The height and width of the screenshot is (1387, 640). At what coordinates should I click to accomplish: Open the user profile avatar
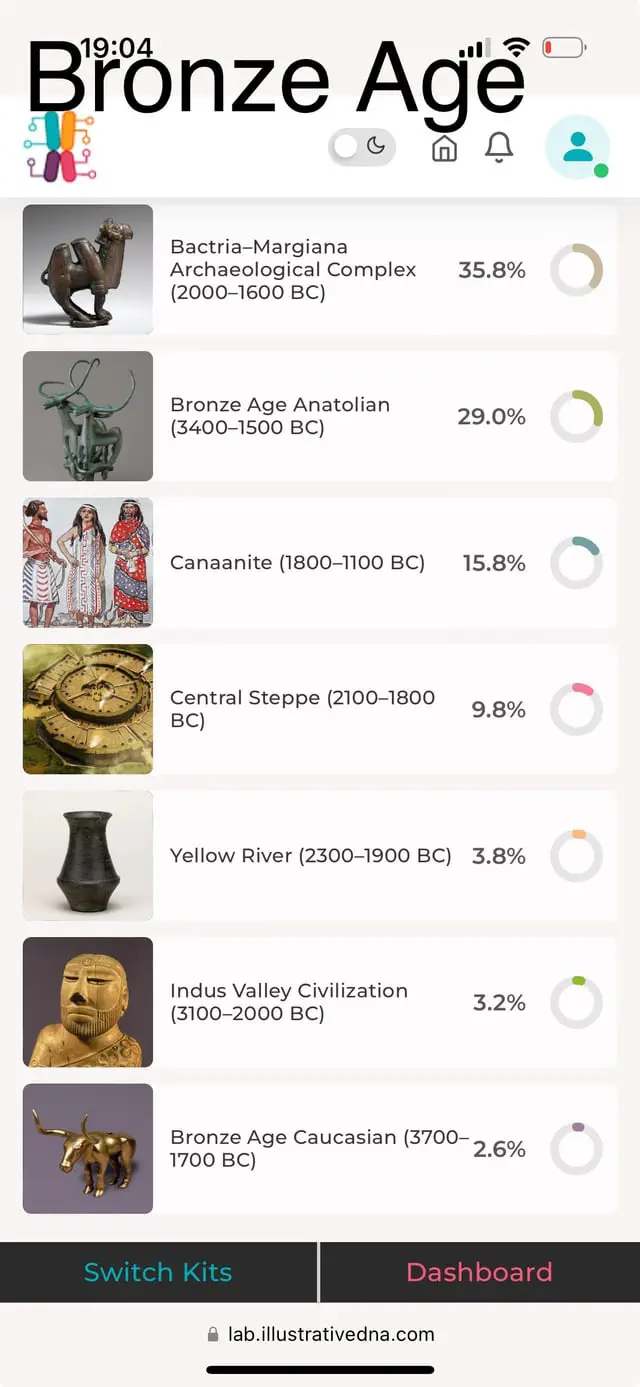(x=577, y=148)
